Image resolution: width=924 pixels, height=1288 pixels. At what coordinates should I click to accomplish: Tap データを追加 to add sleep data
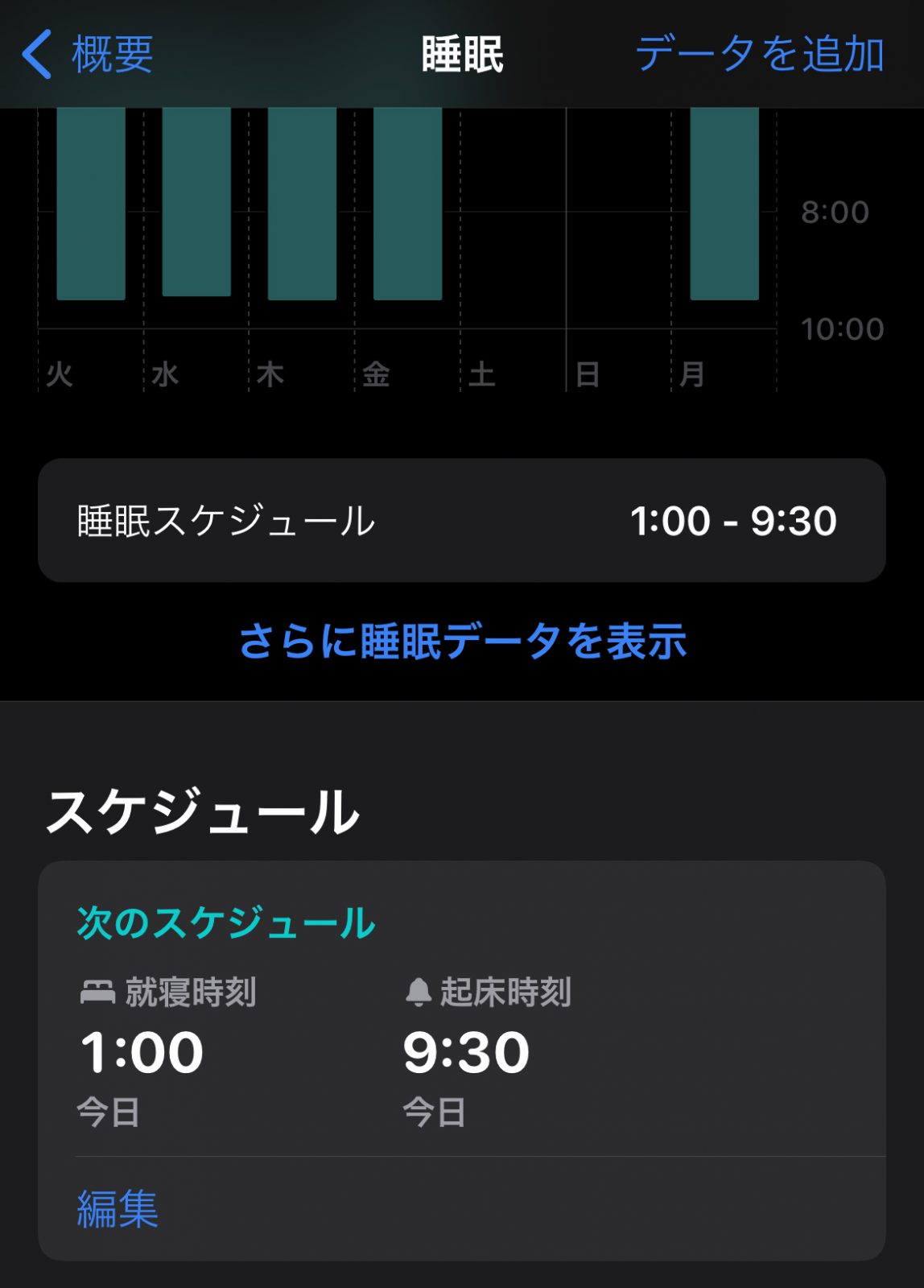point(760,55)
